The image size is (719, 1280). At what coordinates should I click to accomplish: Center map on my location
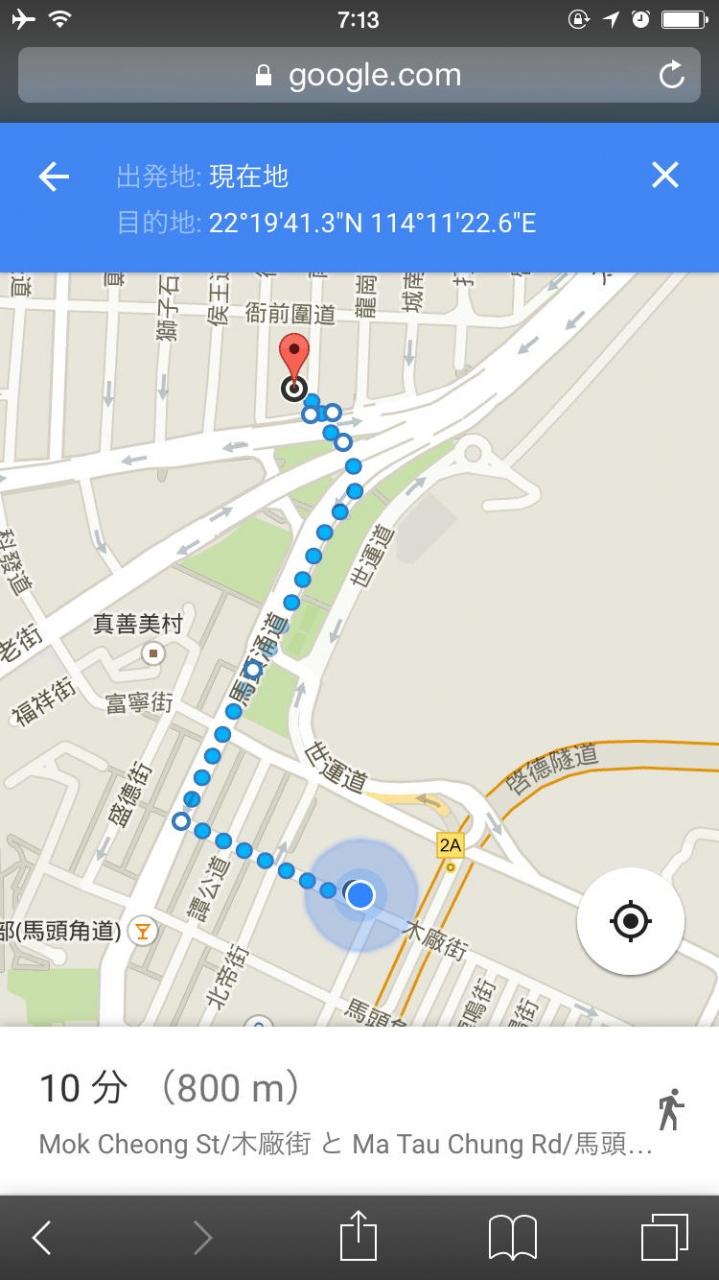click(630, 920)
